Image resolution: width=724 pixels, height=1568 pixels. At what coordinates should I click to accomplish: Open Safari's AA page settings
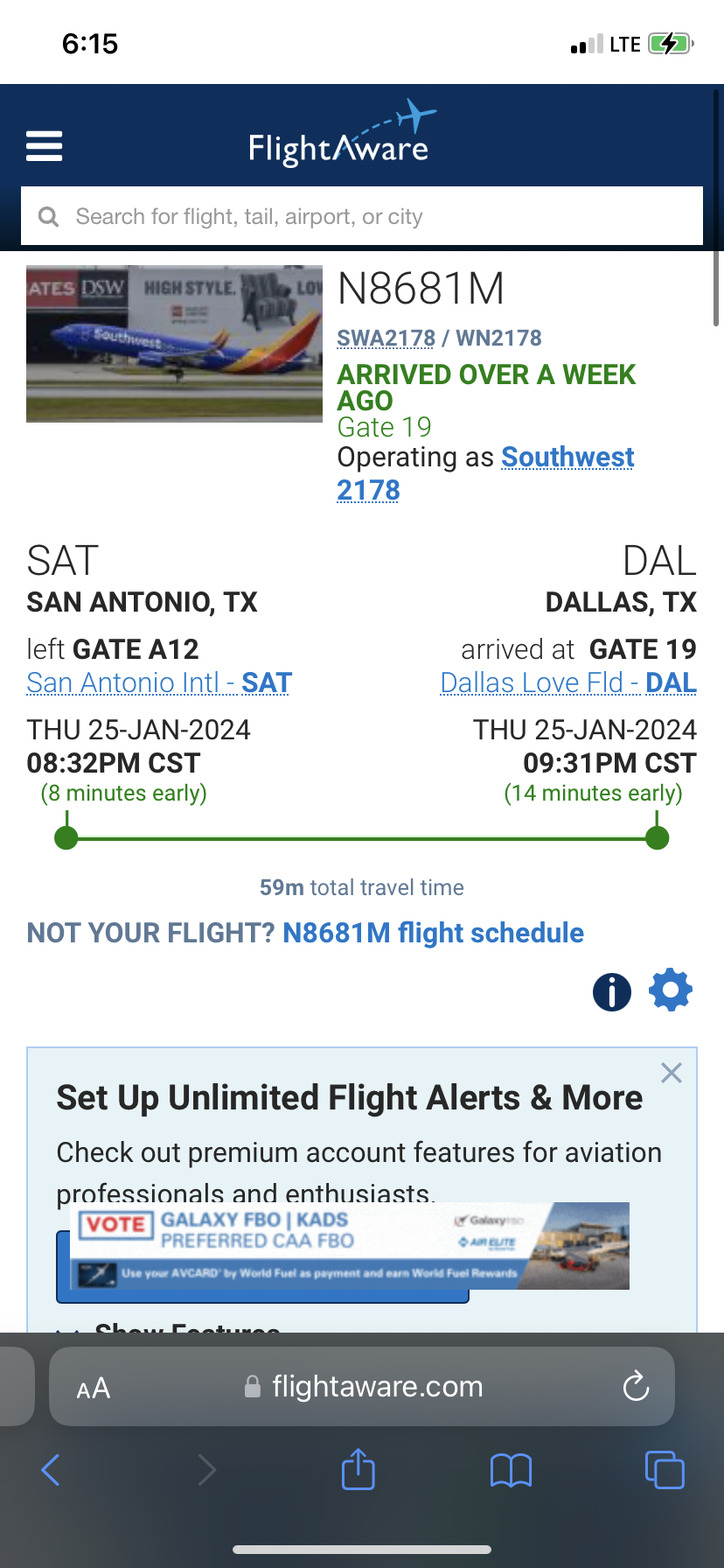pyautogui.click(x=94, y=1388)
